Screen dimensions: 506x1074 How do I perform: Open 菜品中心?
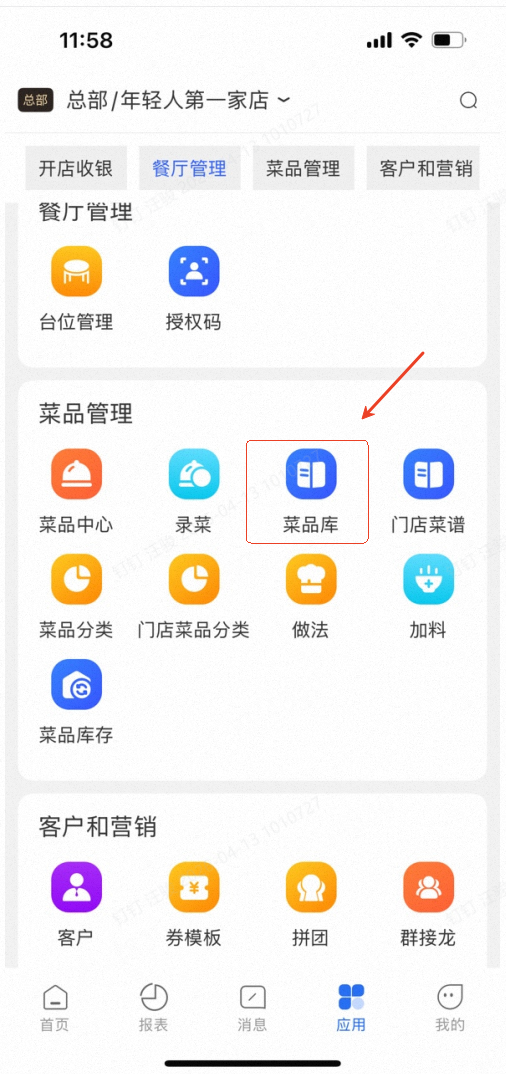[76, 492]
